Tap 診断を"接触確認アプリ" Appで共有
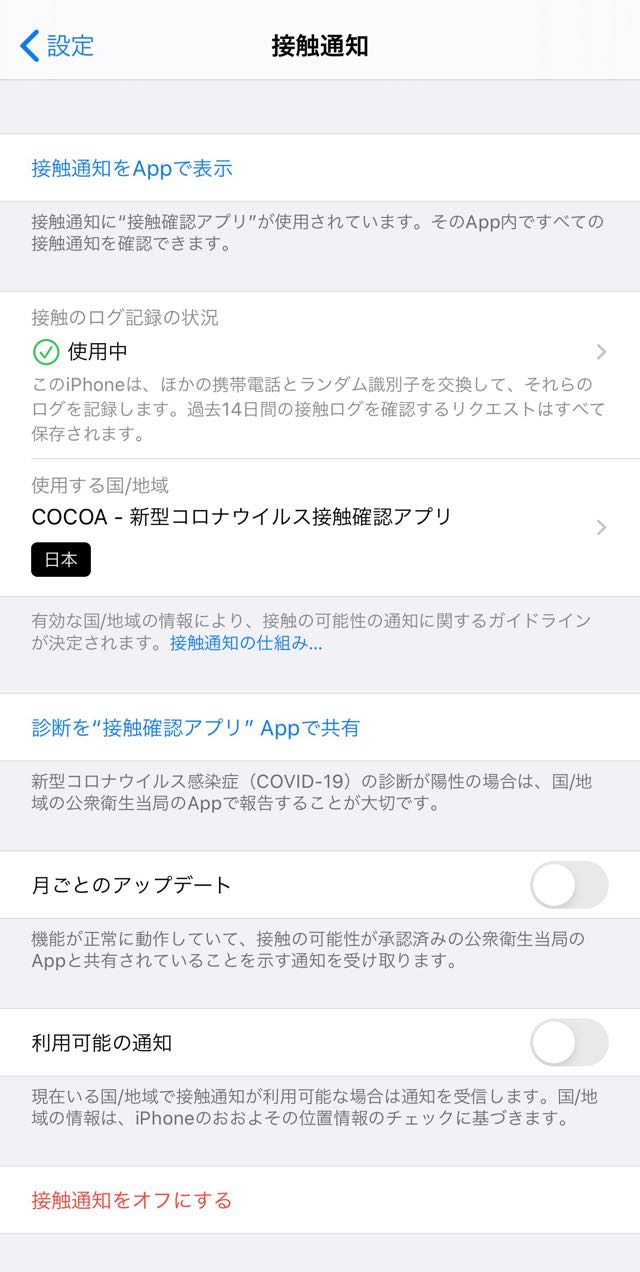The height and width of the screenshot is (1272, 640). pyautogui.click(x=320, y=727)
